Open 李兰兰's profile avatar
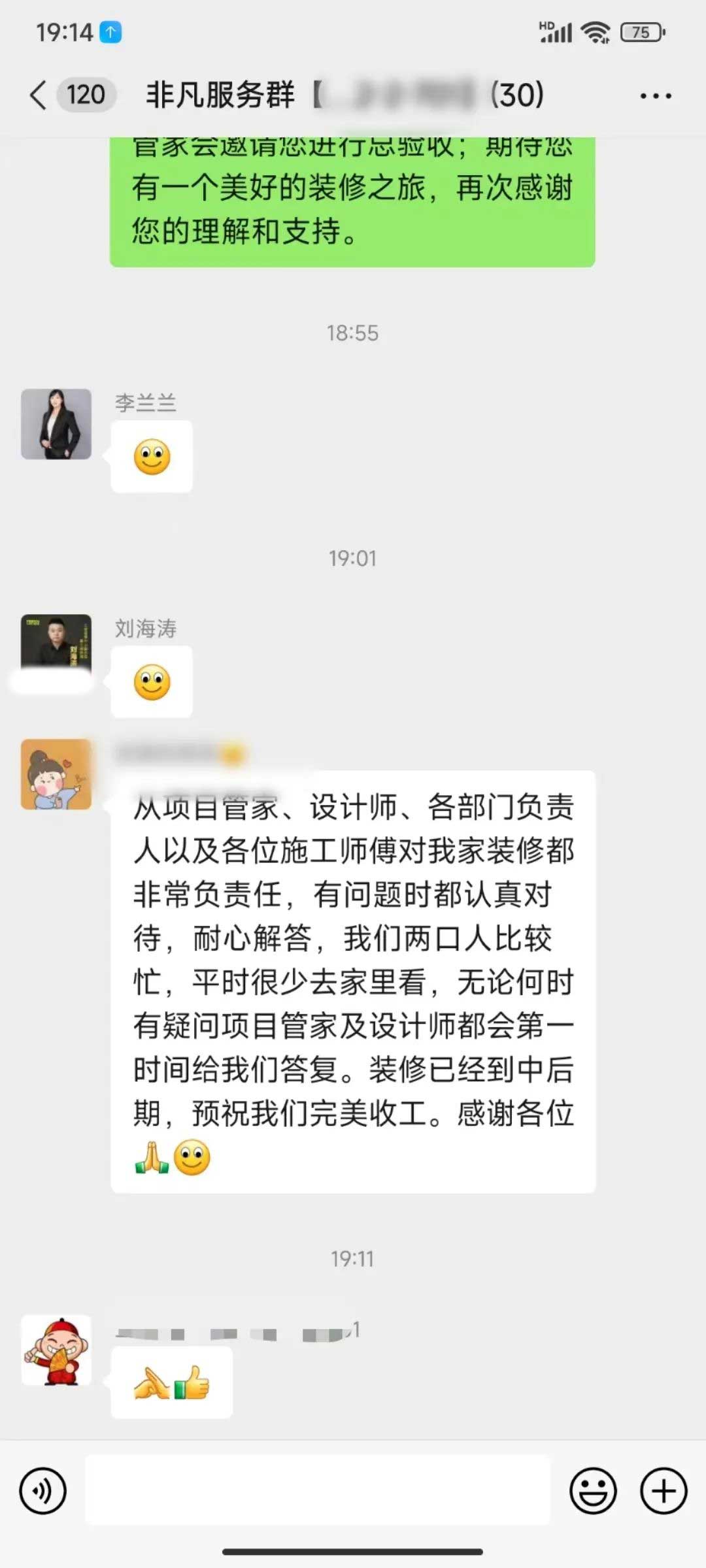The image size is (706, 1568). click(56, 424)
